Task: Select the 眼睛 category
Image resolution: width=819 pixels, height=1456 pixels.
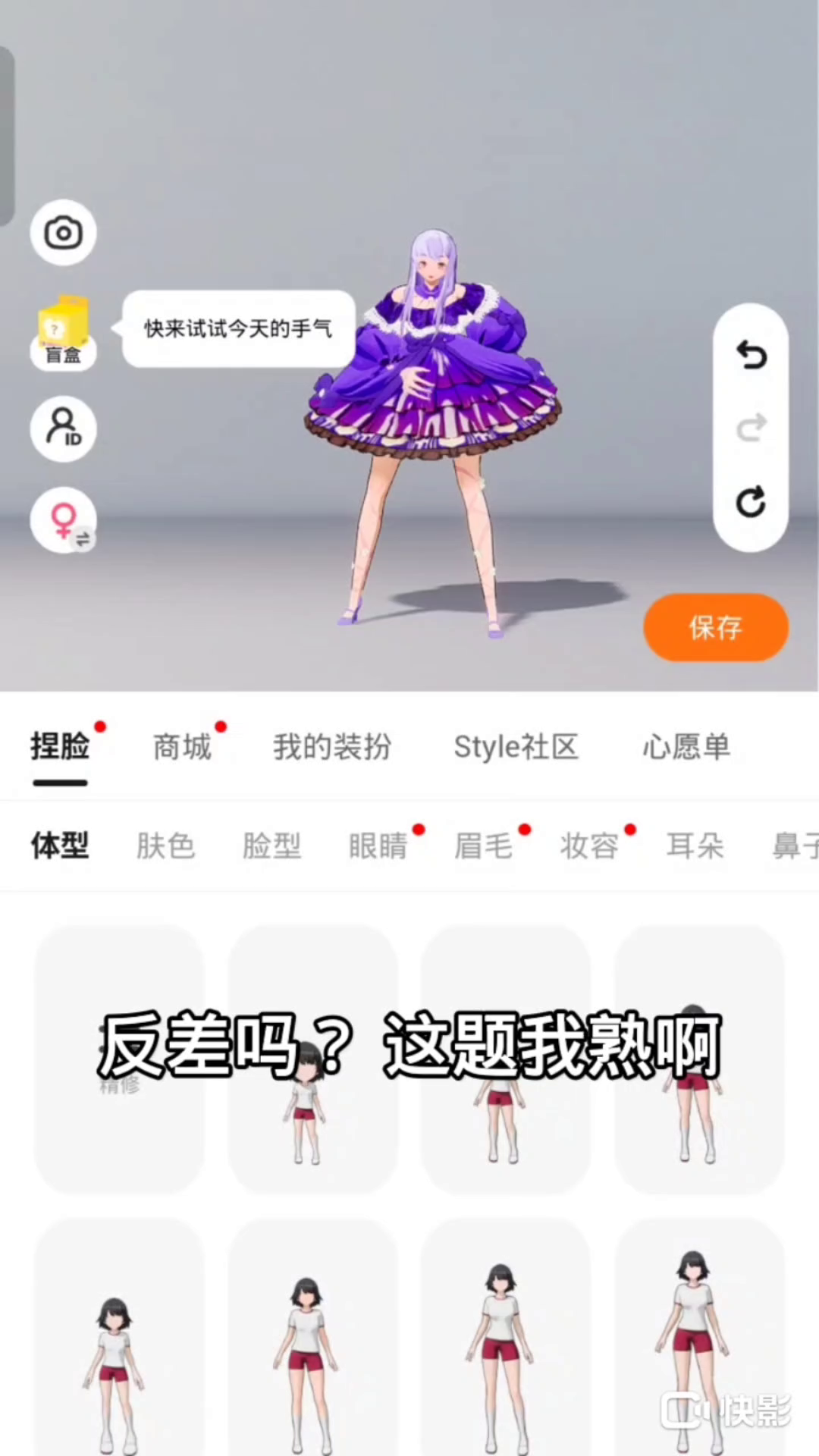Action: 378,846
